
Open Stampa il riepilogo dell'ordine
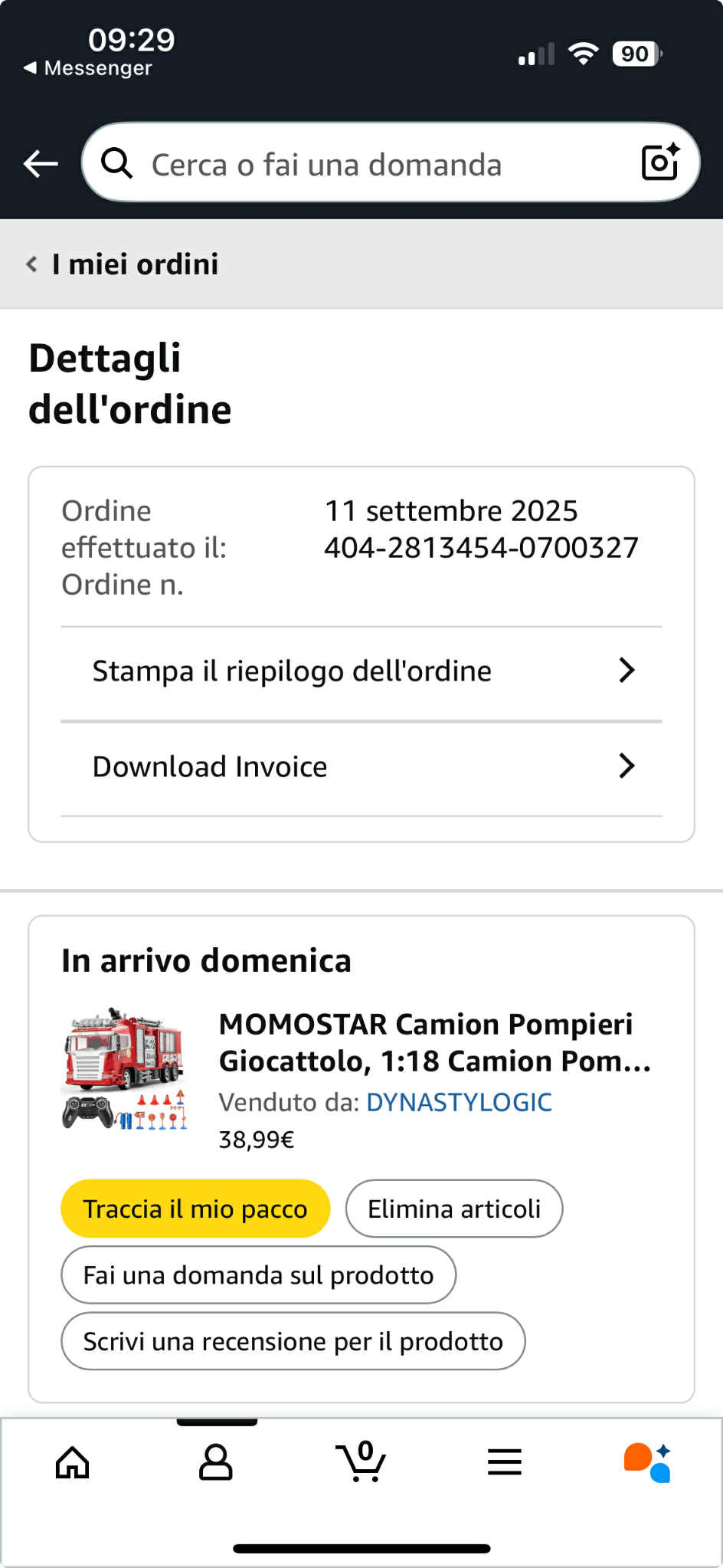click(x=361, y=671)
